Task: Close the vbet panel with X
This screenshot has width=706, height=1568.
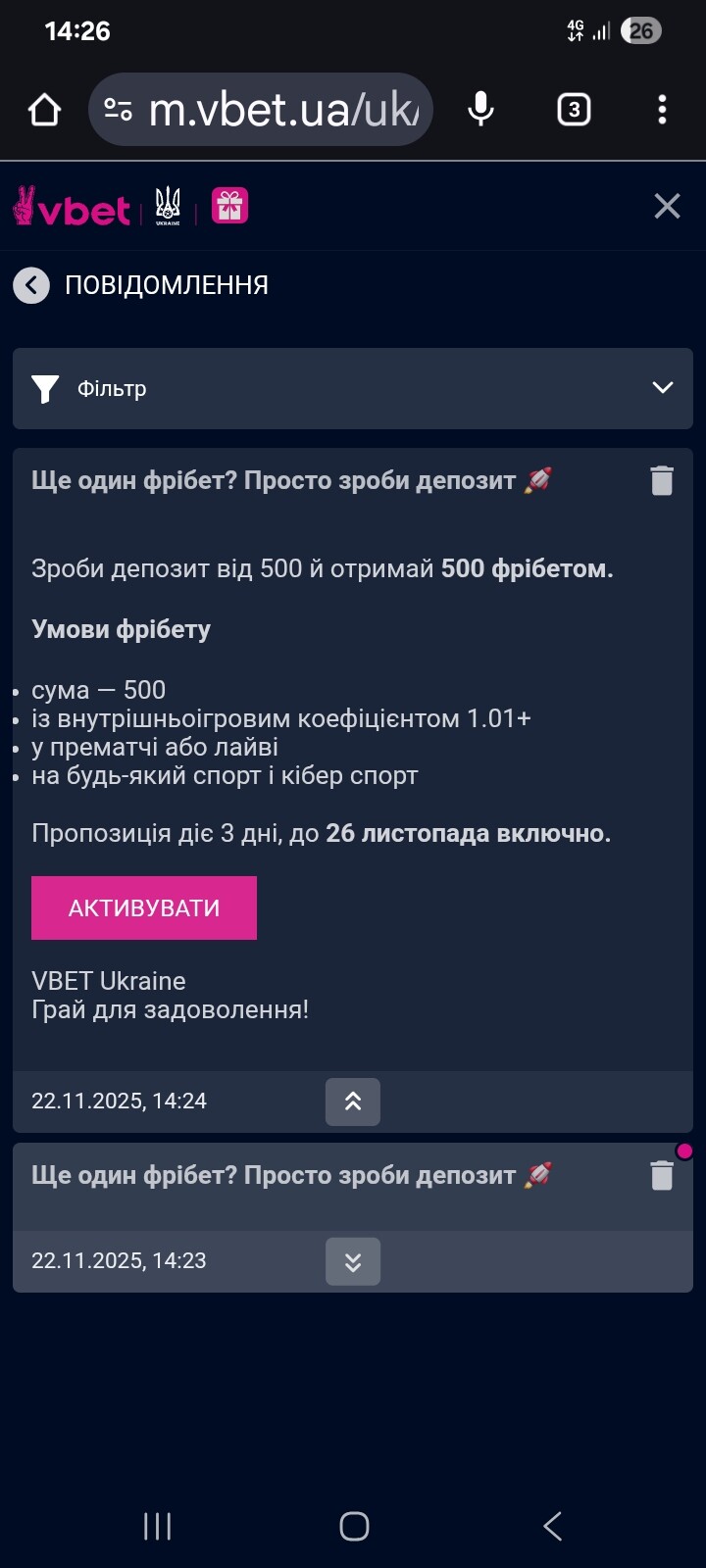Action: 667,206
